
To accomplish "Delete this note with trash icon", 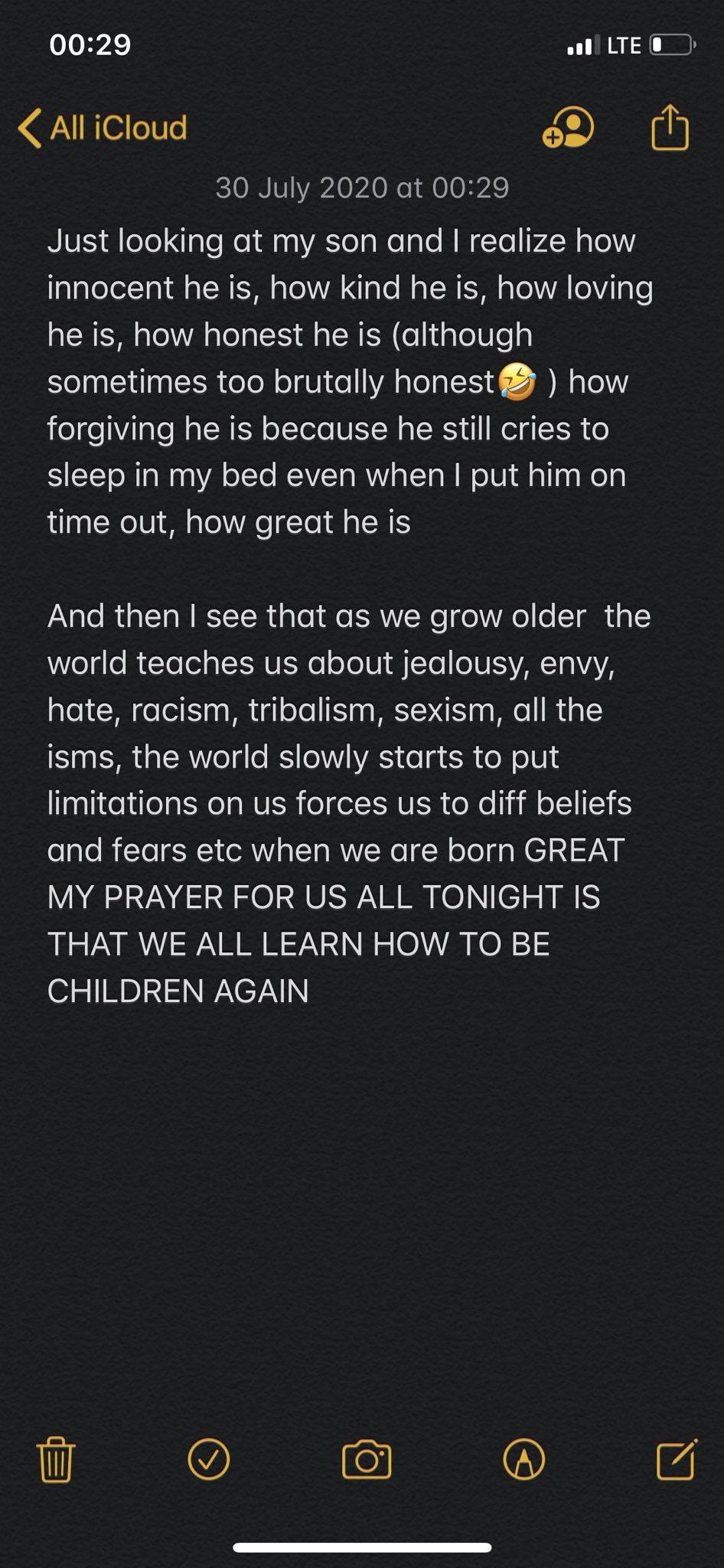I will [x=56, y=1459].
